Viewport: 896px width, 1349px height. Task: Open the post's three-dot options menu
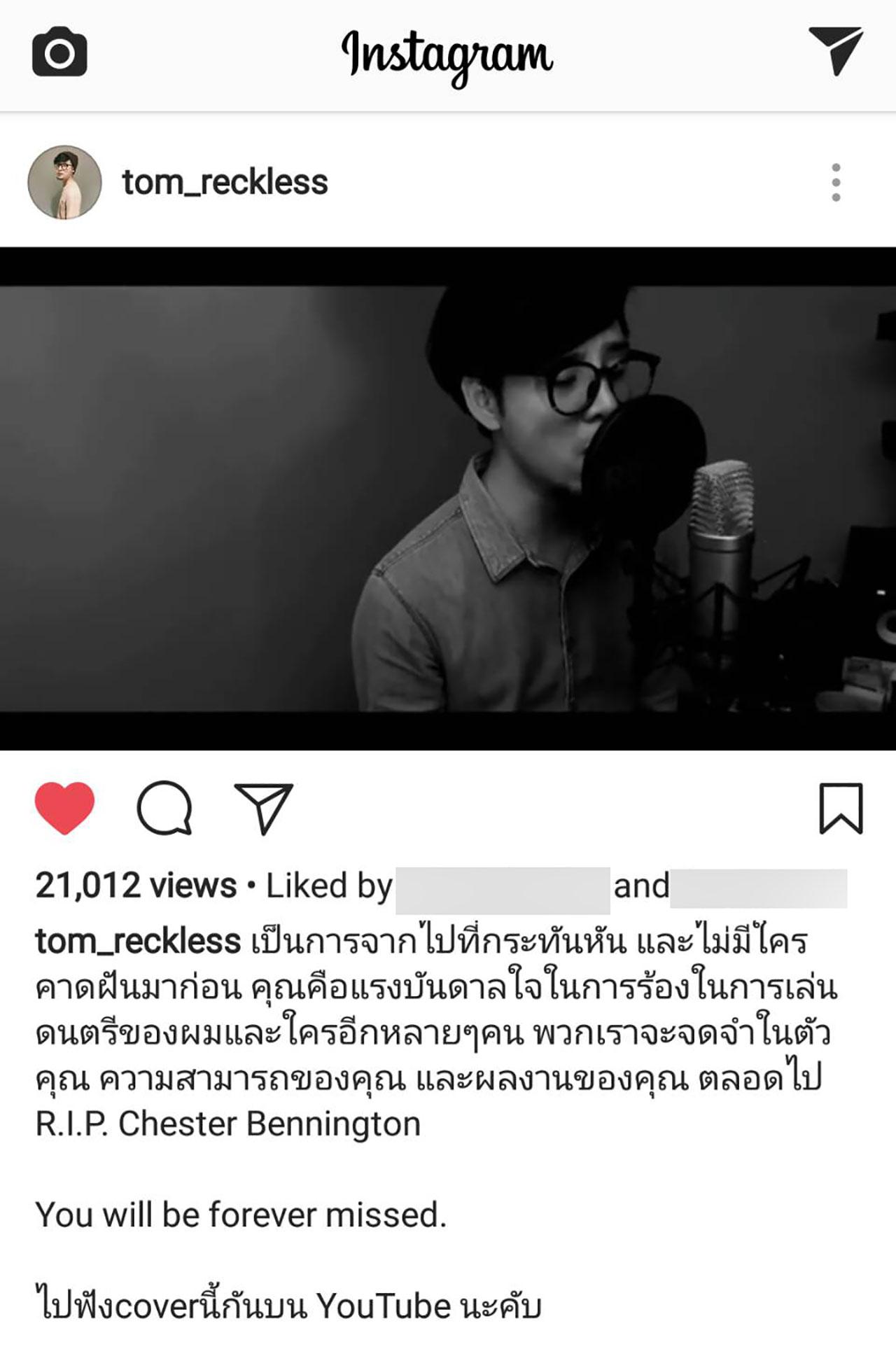pos(836,183)
